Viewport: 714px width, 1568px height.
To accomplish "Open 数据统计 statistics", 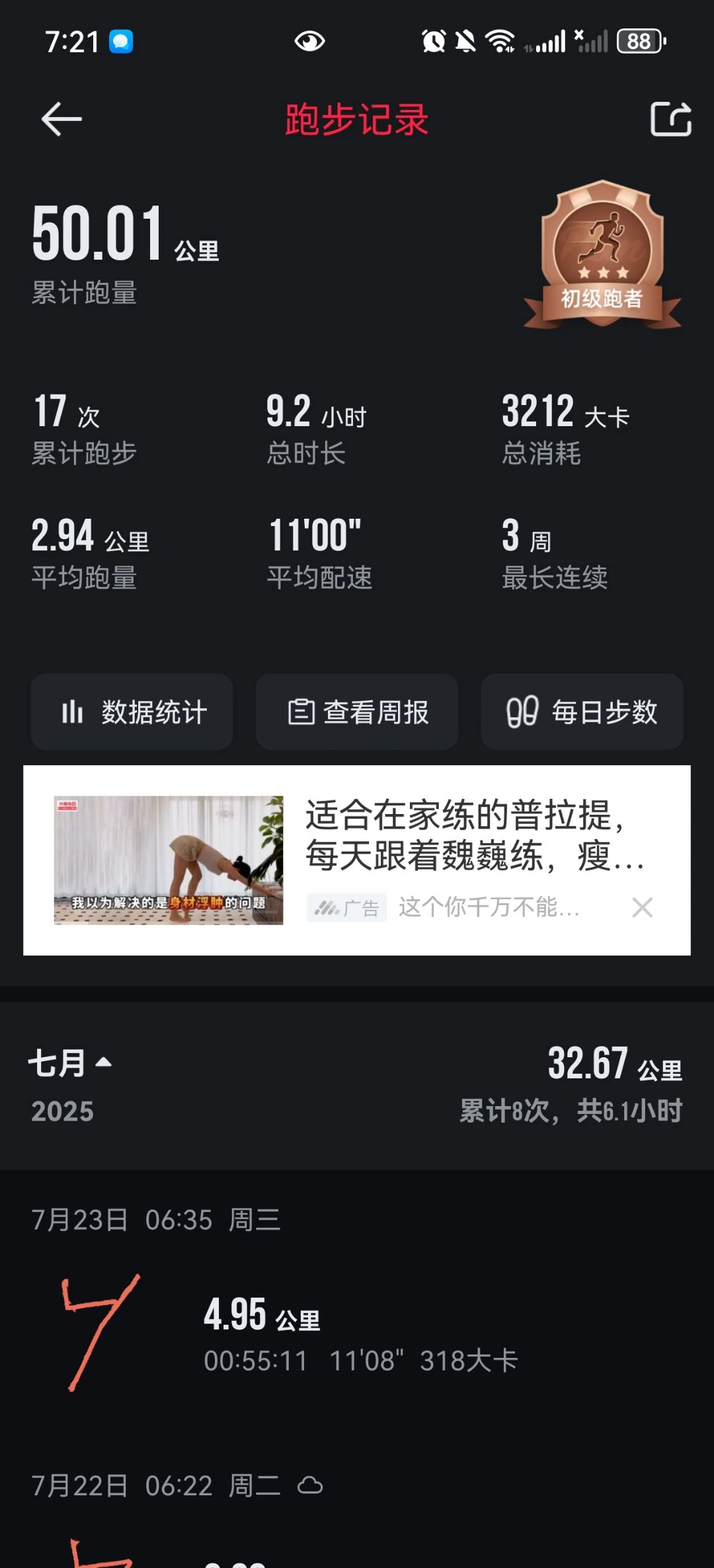I will pos(132,712).
